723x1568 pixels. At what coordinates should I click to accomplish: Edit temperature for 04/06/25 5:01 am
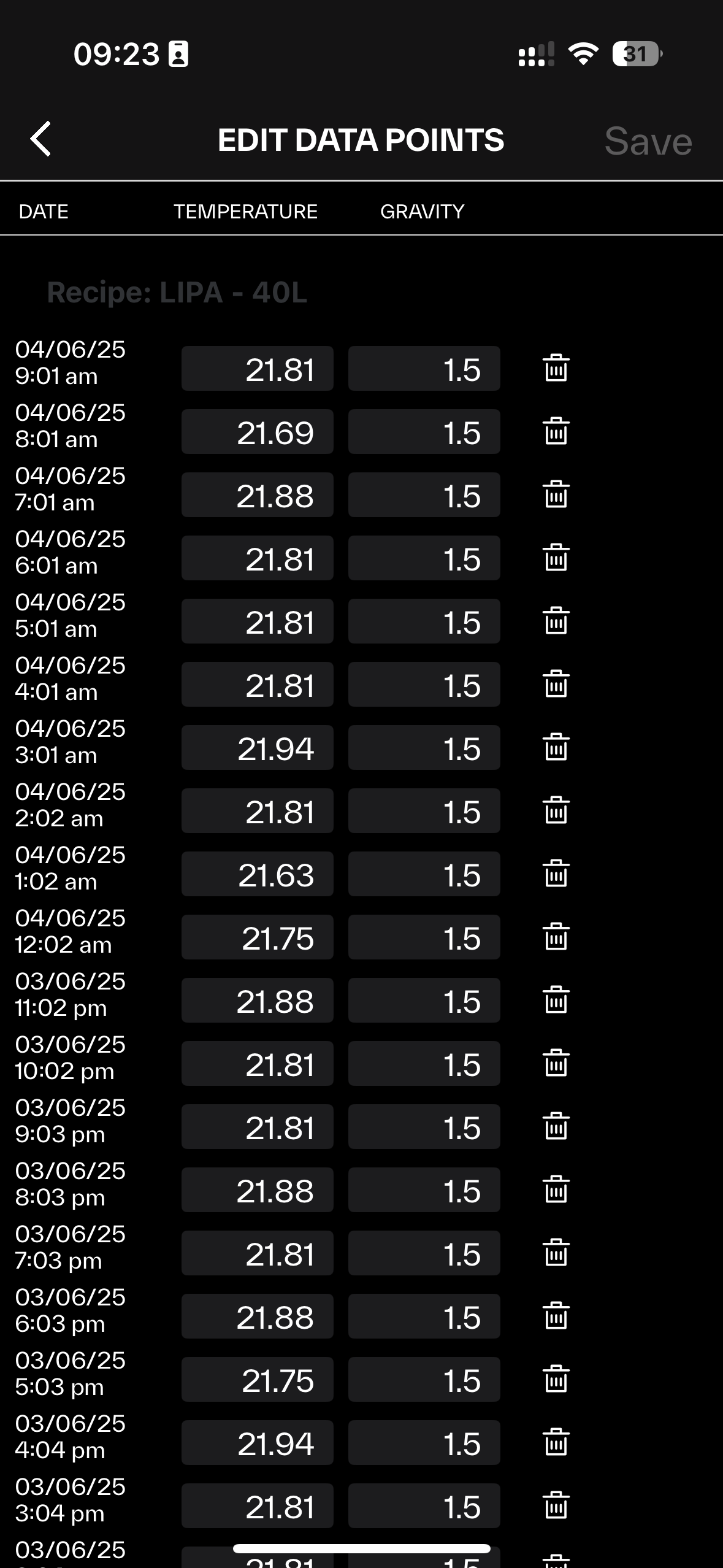(x=258, y=621)
